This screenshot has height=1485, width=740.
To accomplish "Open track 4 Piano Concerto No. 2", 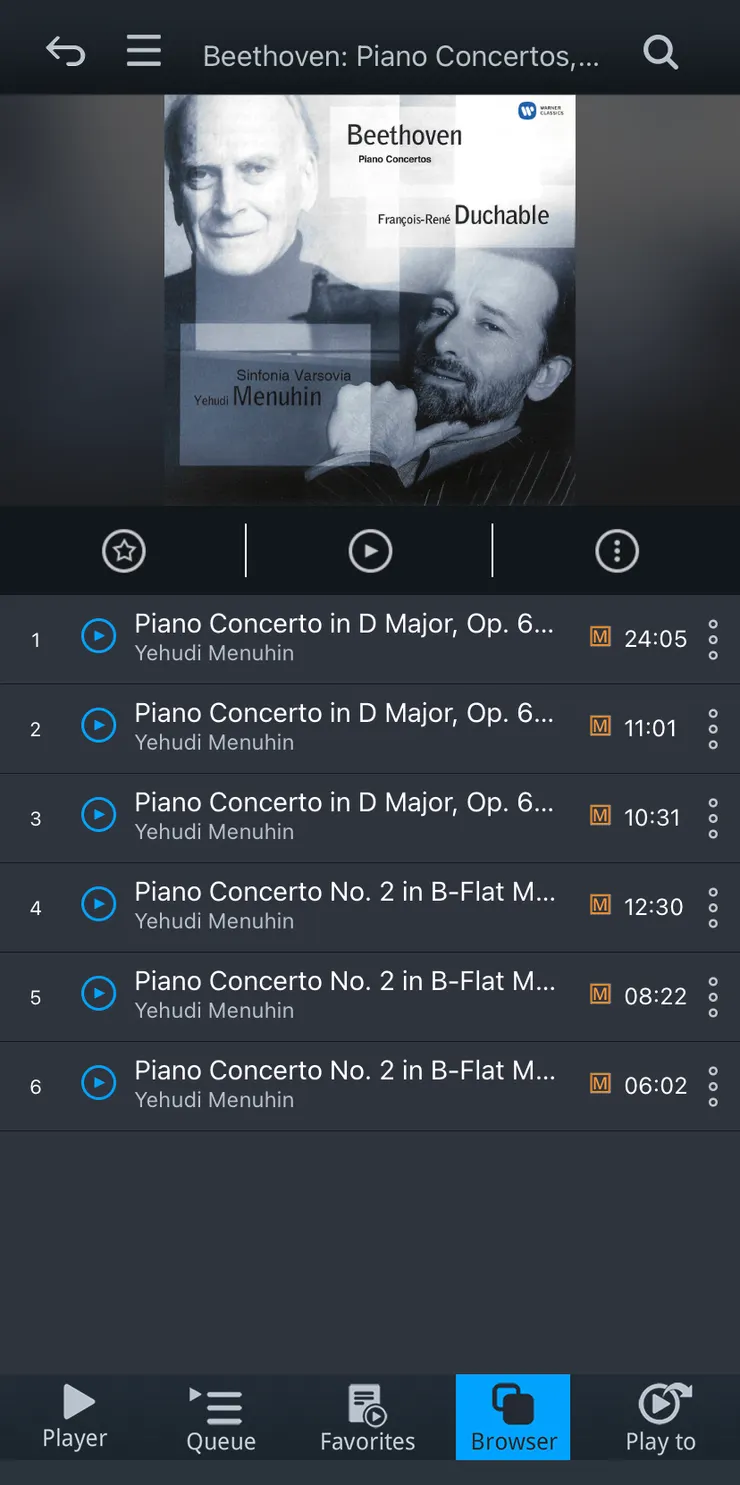I will click(343, 905).
